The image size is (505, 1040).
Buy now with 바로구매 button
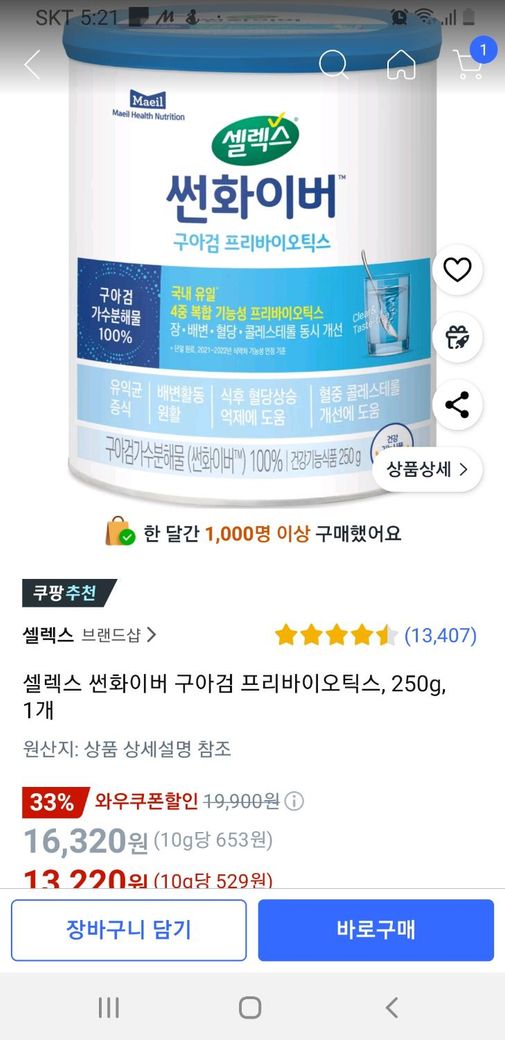376,930
